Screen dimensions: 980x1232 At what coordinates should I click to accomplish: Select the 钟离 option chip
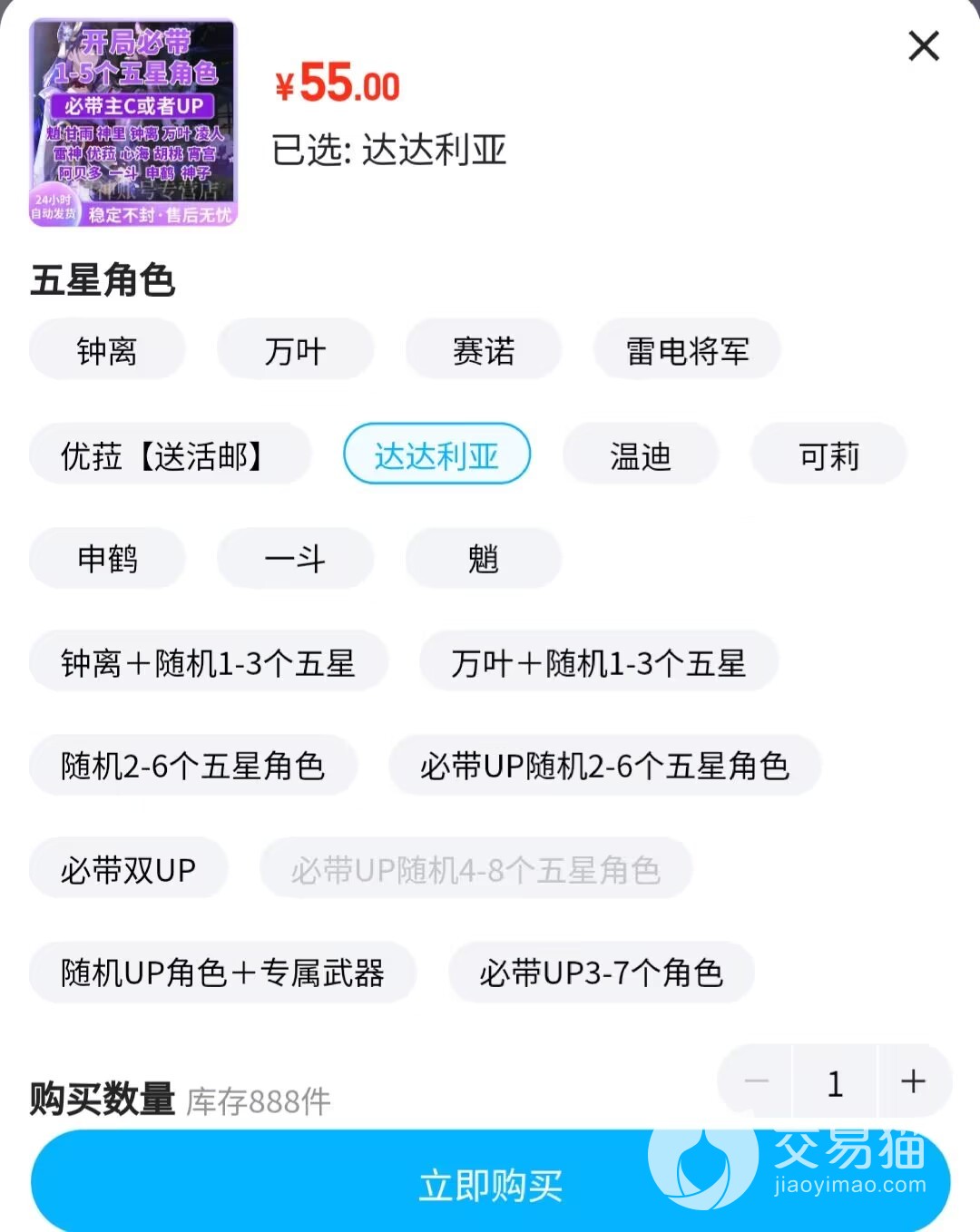pos(107,350)
